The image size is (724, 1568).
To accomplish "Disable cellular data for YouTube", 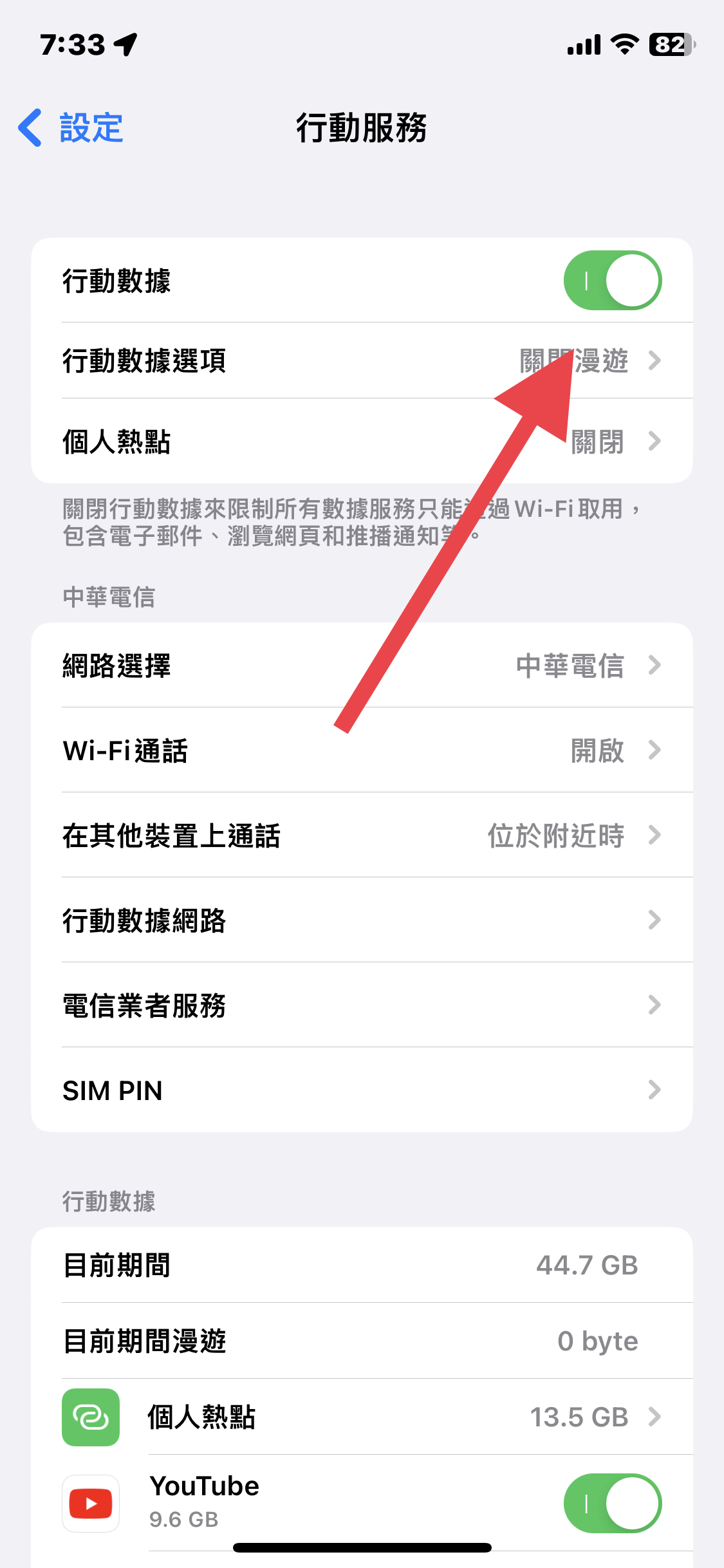I will pos(613,1503).
